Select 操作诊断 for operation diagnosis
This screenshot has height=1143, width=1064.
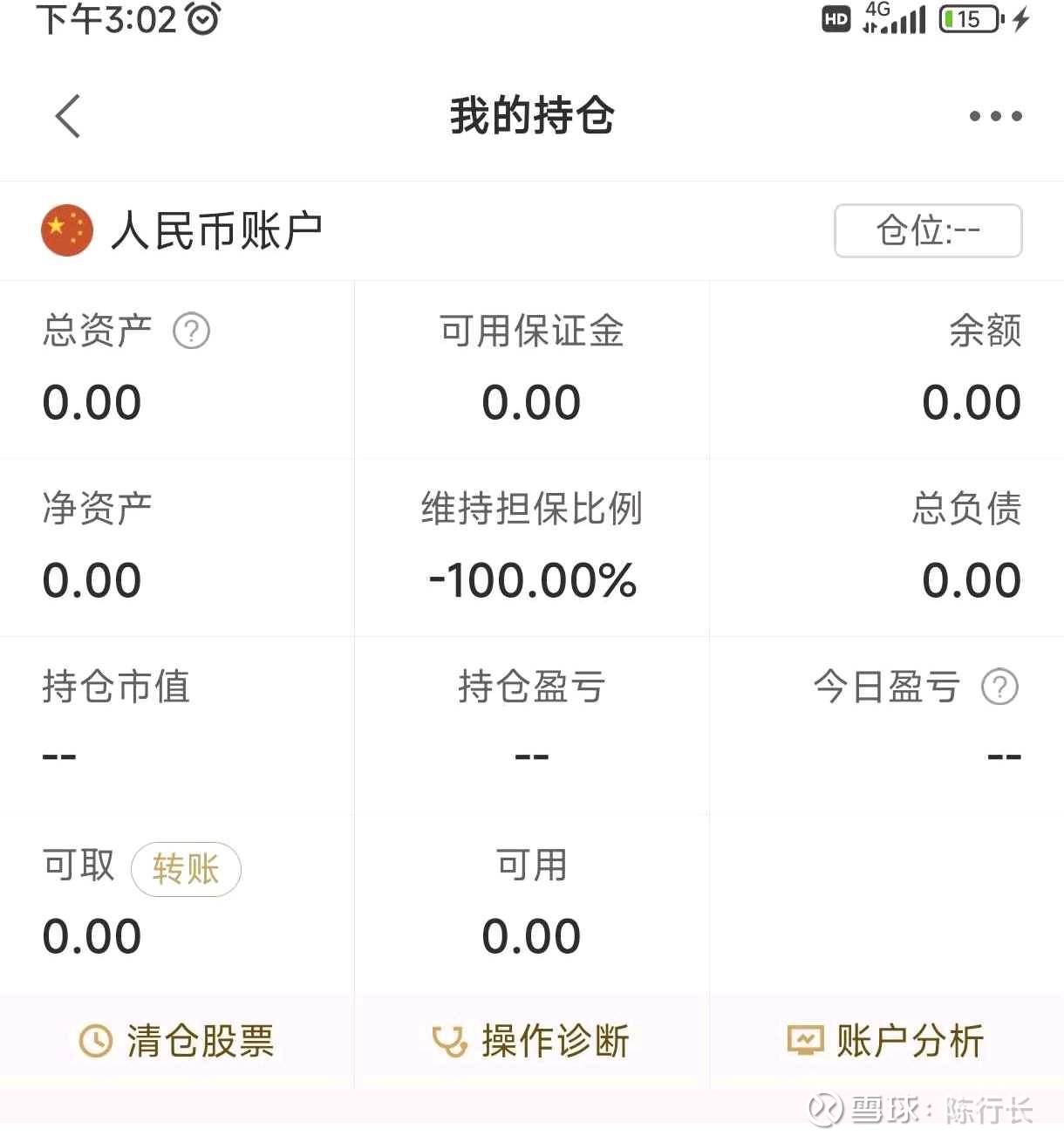554,1040
